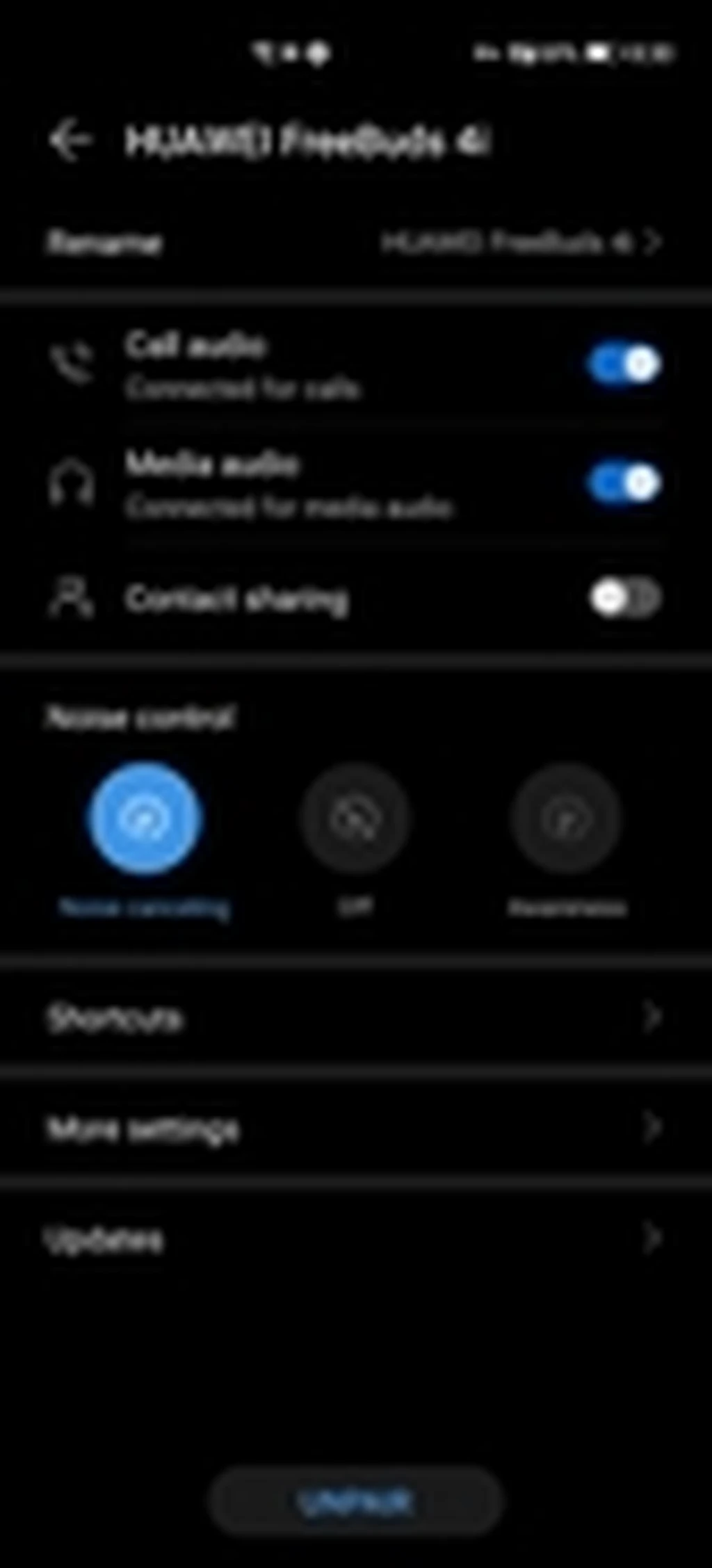Viewport: 712px width, 1568px height.
Task: Select Noise cancelling mode
Action: pyautogui.click(x=145, y=818)
